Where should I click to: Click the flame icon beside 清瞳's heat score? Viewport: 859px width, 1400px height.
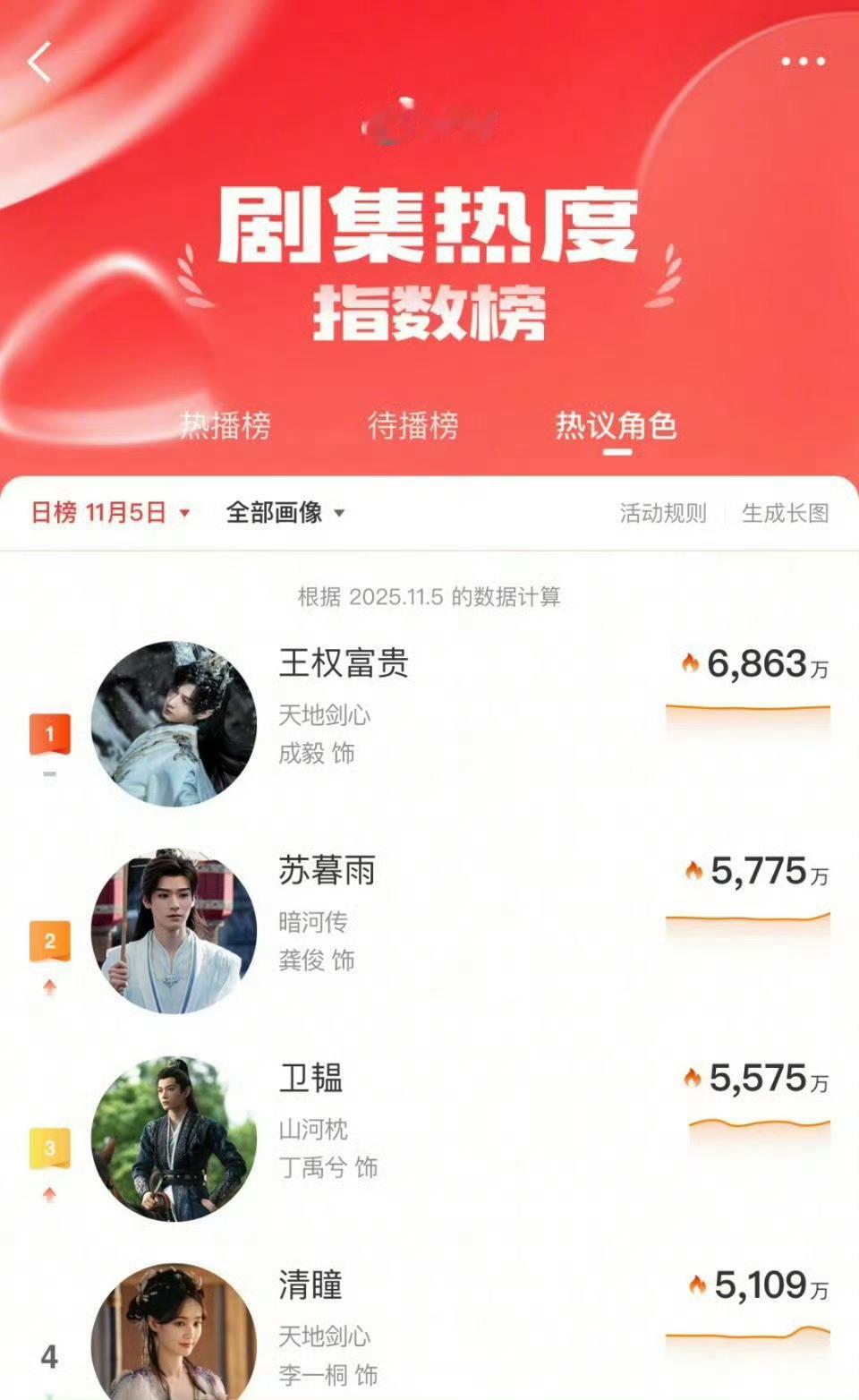[x=701, y=1286]
